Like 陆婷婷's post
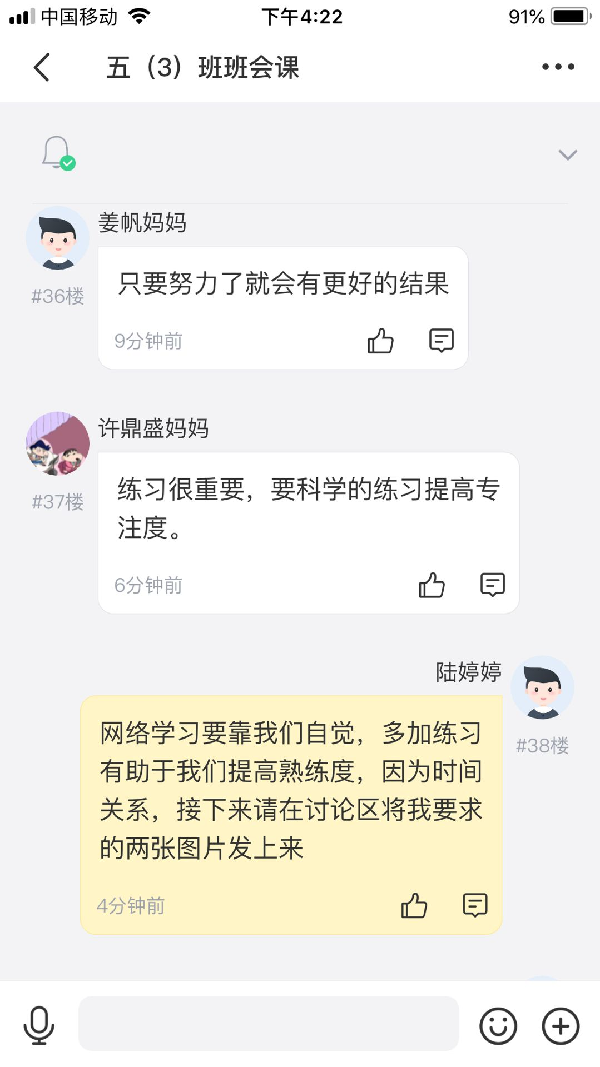Image resolution: width=600 pixels, height=1067 pixels. (x=414, y=906)
